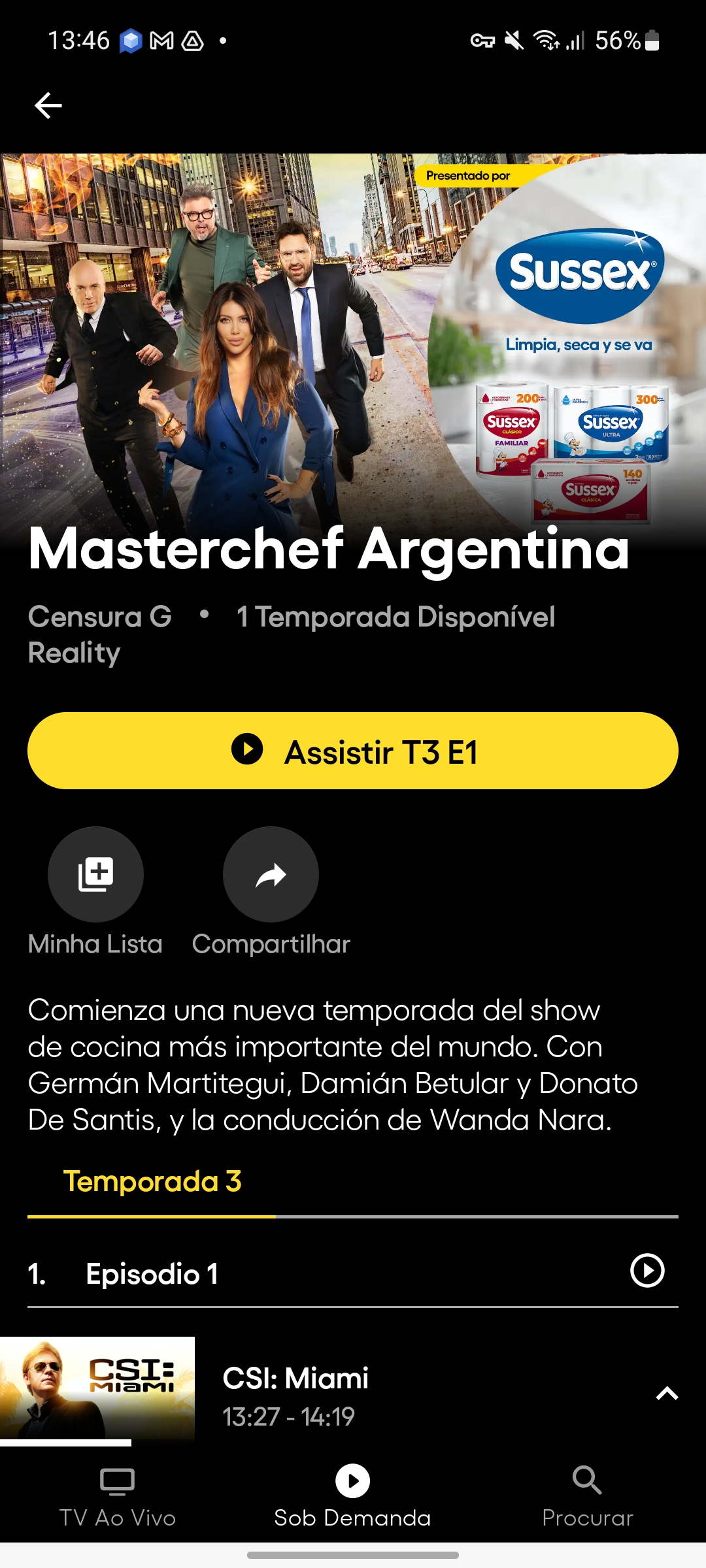Select the Temporada 3 tab
The width and height of the screenshot is (706, 1568).
coord(152,1181)
